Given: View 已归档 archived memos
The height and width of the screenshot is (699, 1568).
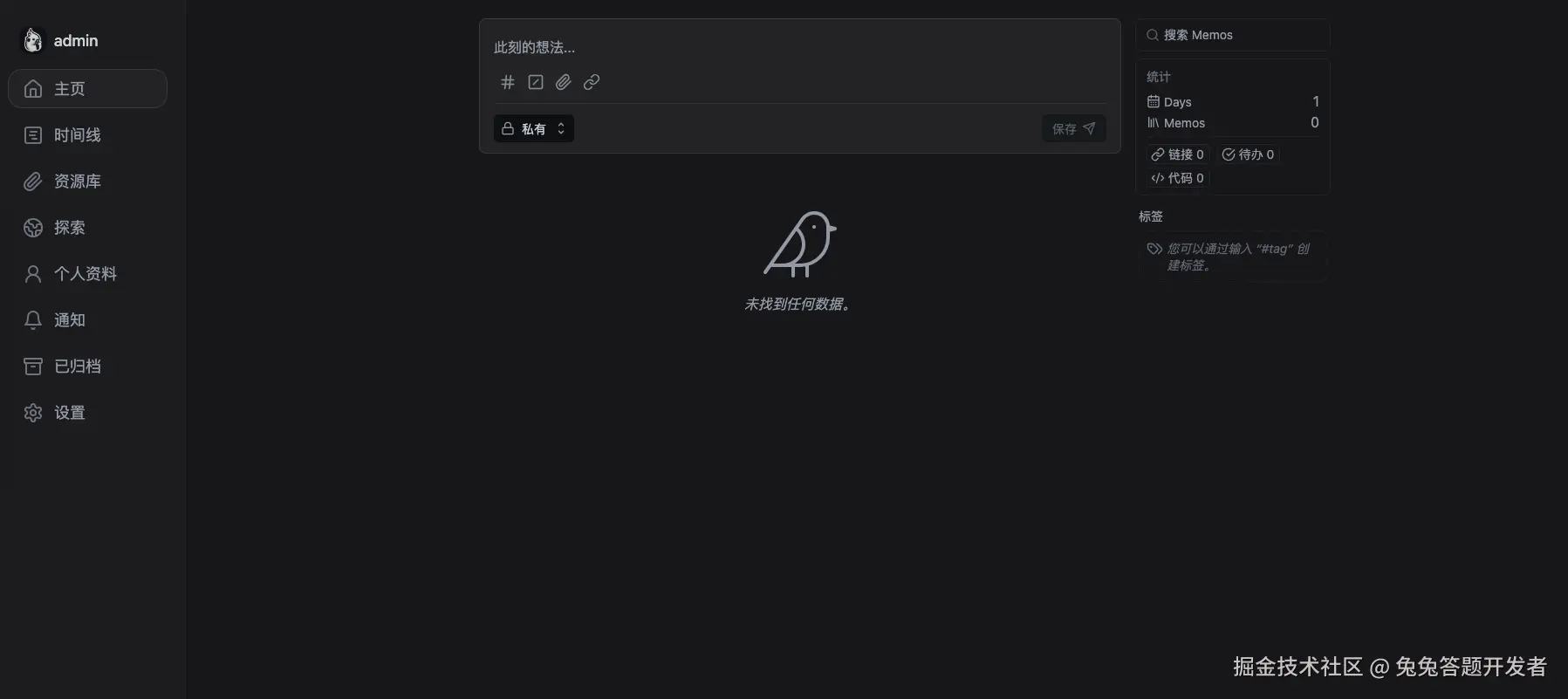Looking at the screenshot, I should click(x=77, y=367).
